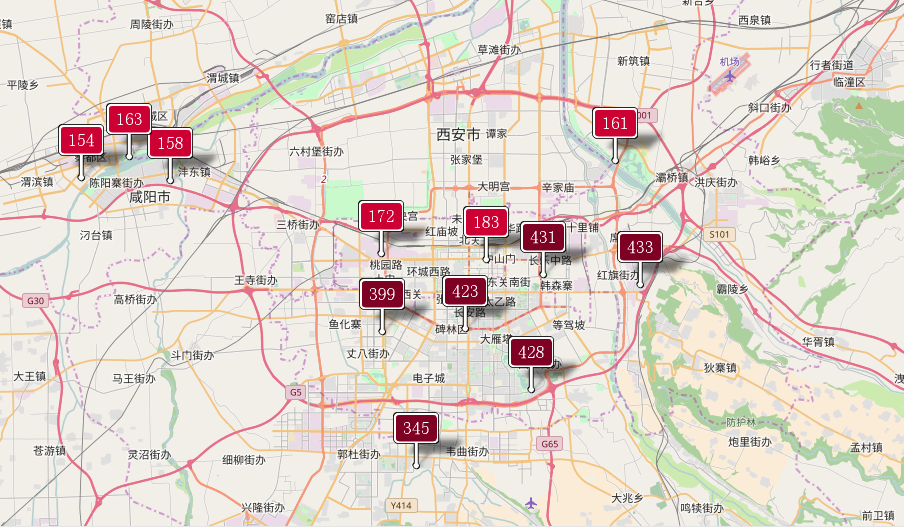Select the 172 marker
Image resolution: width=904 pixels, height=527 pixels.
(x=381, y=216)
